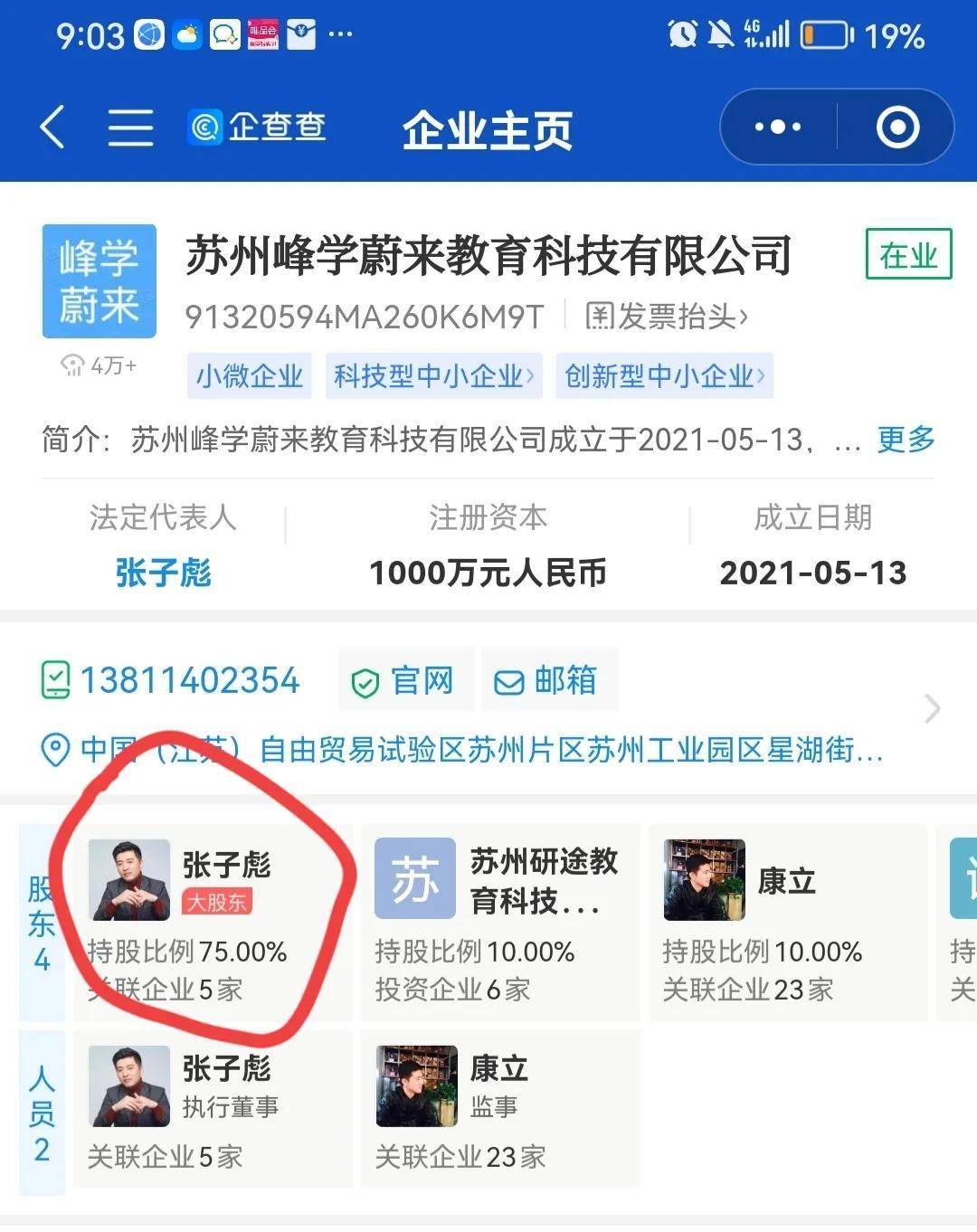The width and height of the screenshot is (977, 1232).
Task: Tap the 科技型中小企业 tag link
Action: click(x=432, y=375)
